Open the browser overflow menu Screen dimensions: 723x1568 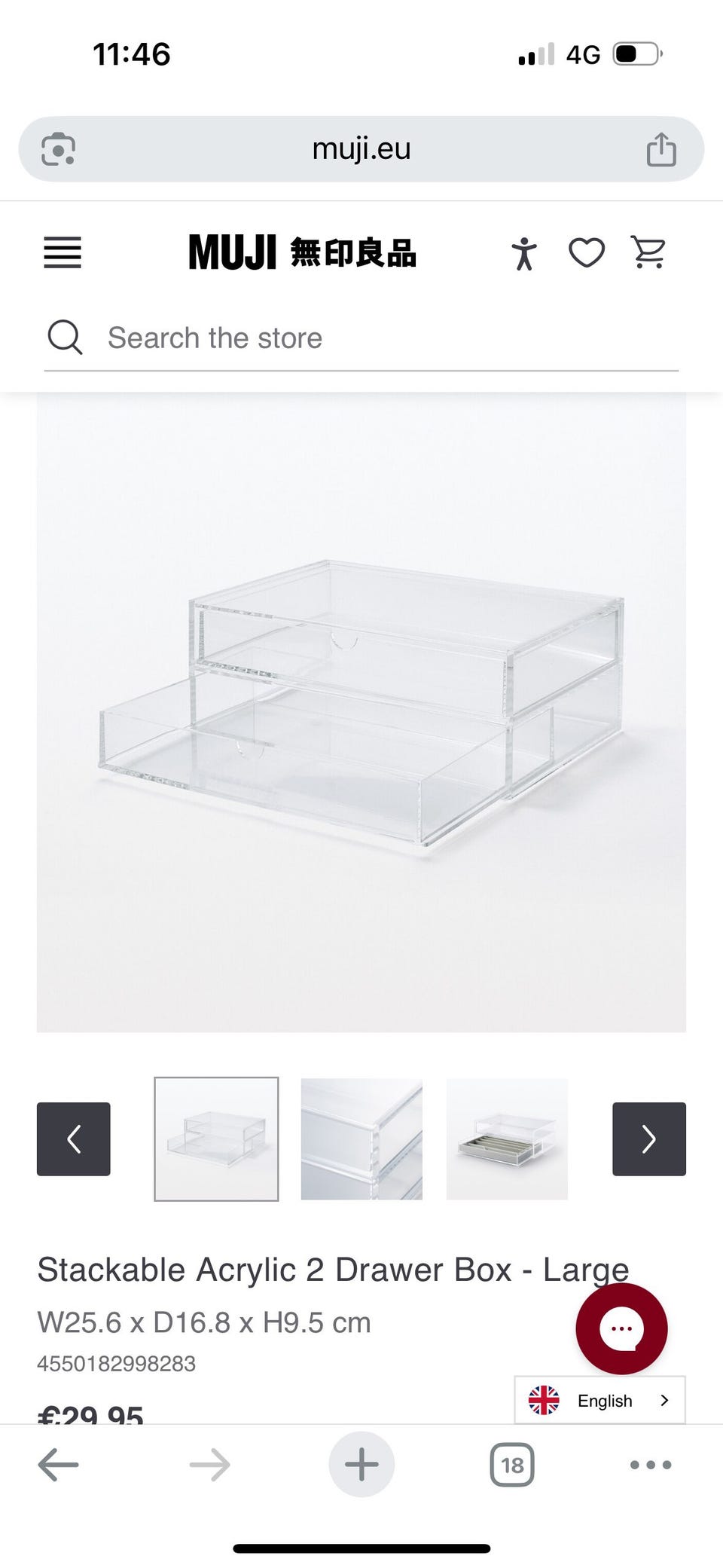tap(651, 1465)
